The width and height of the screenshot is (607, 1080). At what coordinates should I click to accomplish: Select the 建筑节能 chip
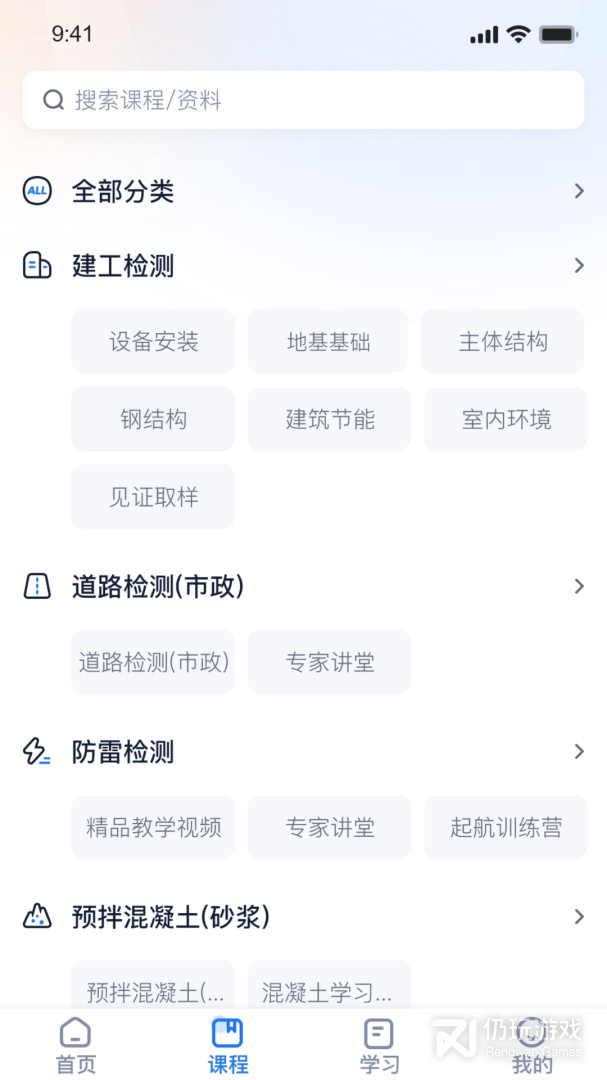pos(330,419)
